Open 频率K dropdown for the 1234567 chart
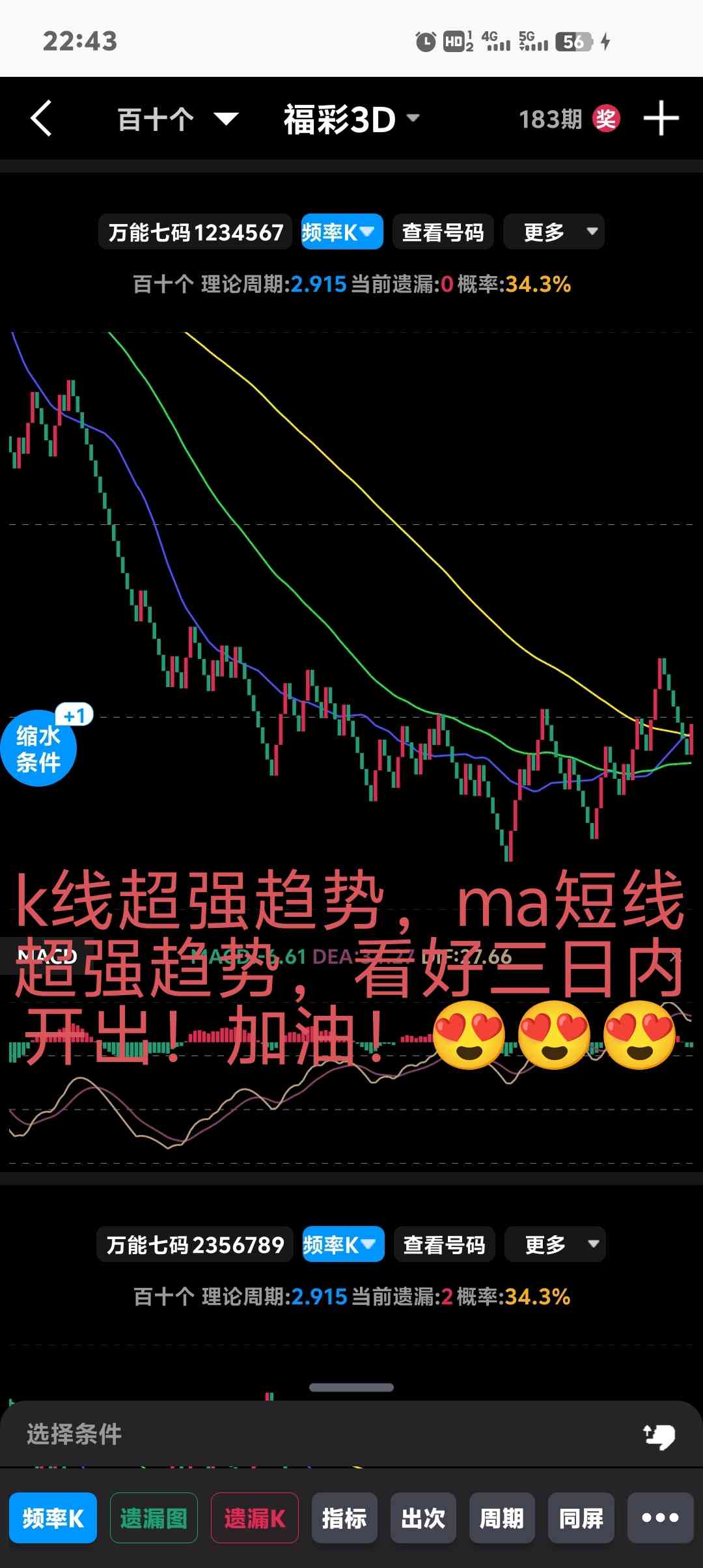 (x=342, y=232)
